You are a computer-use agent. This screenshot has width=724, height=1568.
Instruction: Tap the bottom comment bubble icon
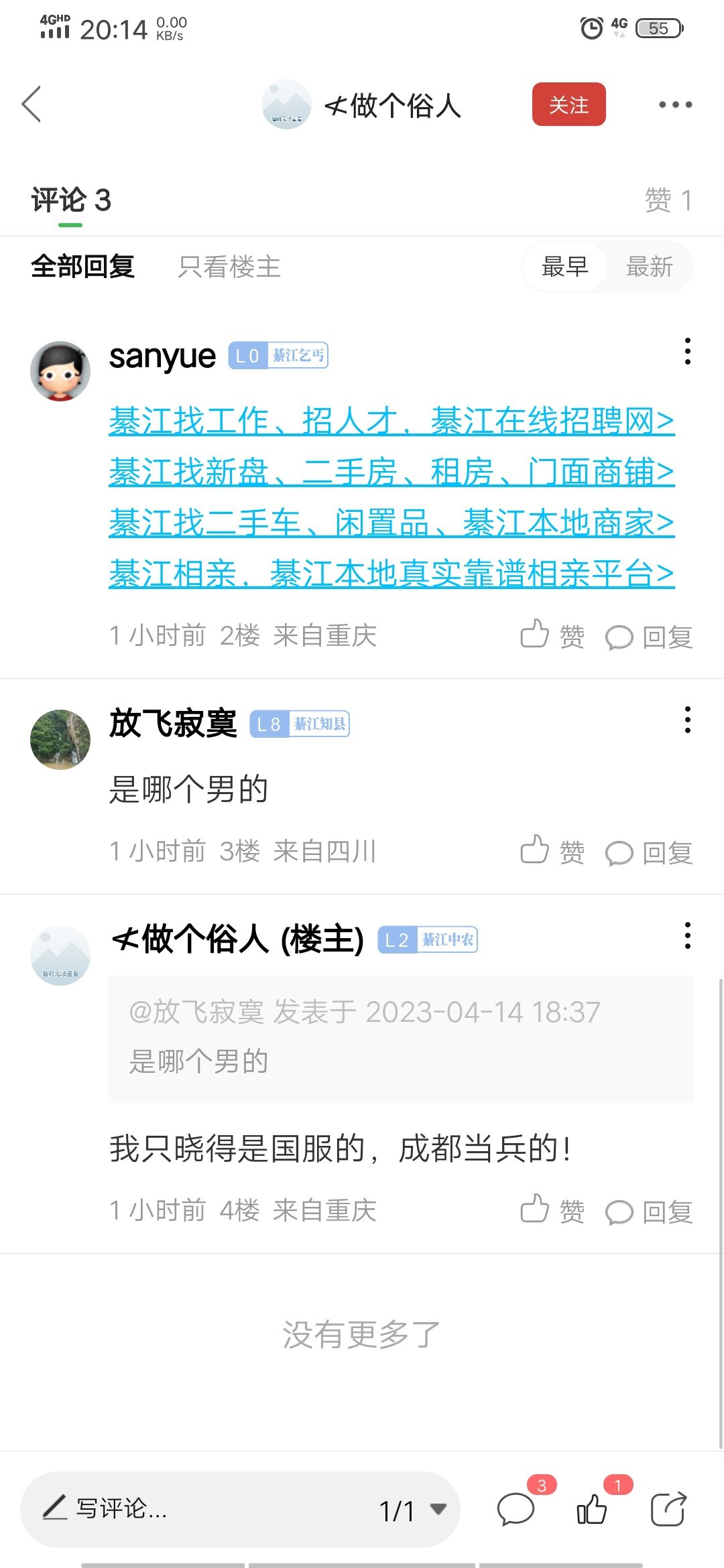[516, 1510]
